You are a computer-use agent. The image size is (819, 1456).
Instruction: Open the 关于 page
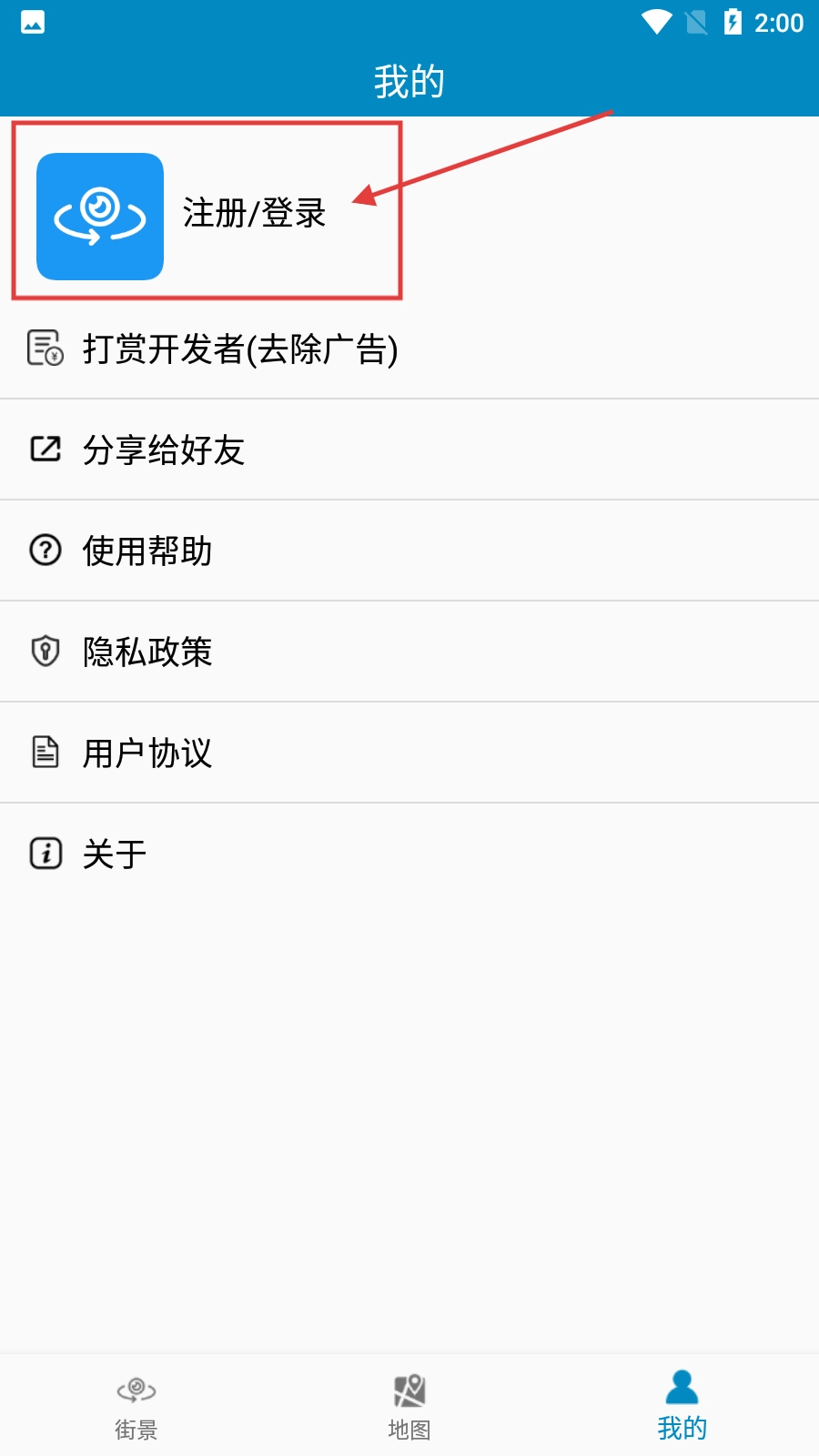pyautogui.click(x=115, y=854)
